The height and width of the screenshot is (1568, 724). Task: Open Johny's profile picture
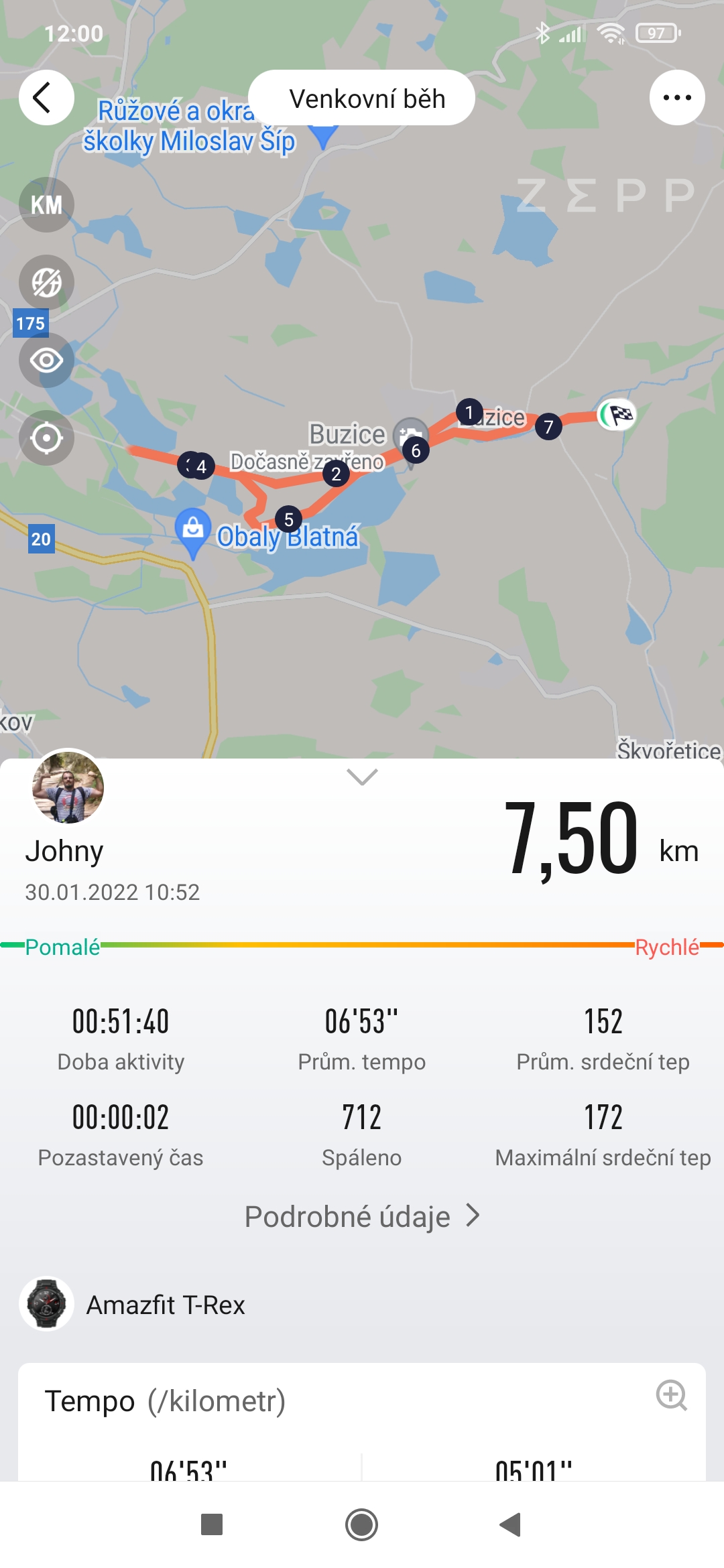coord(68,787)
